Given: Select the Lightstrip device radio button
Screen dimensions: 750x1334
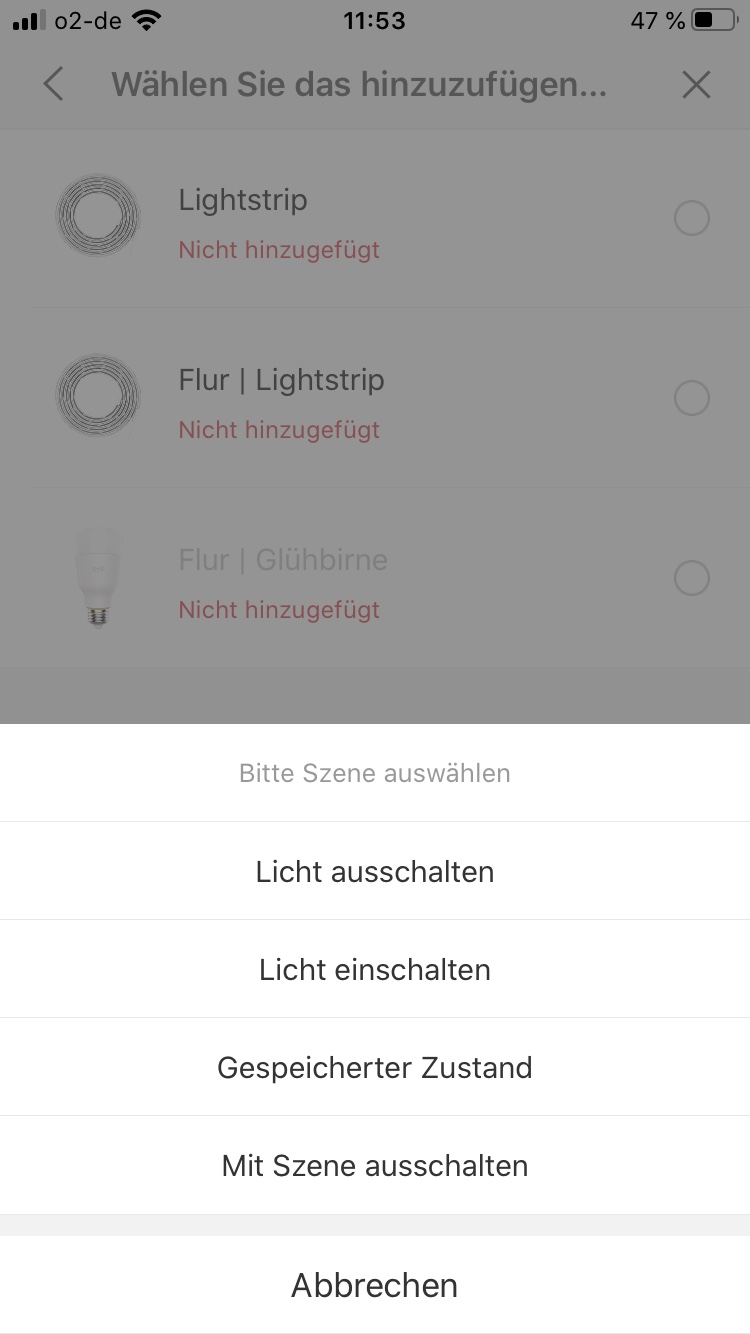Looking at the screenshot, I should click(691, 217).
